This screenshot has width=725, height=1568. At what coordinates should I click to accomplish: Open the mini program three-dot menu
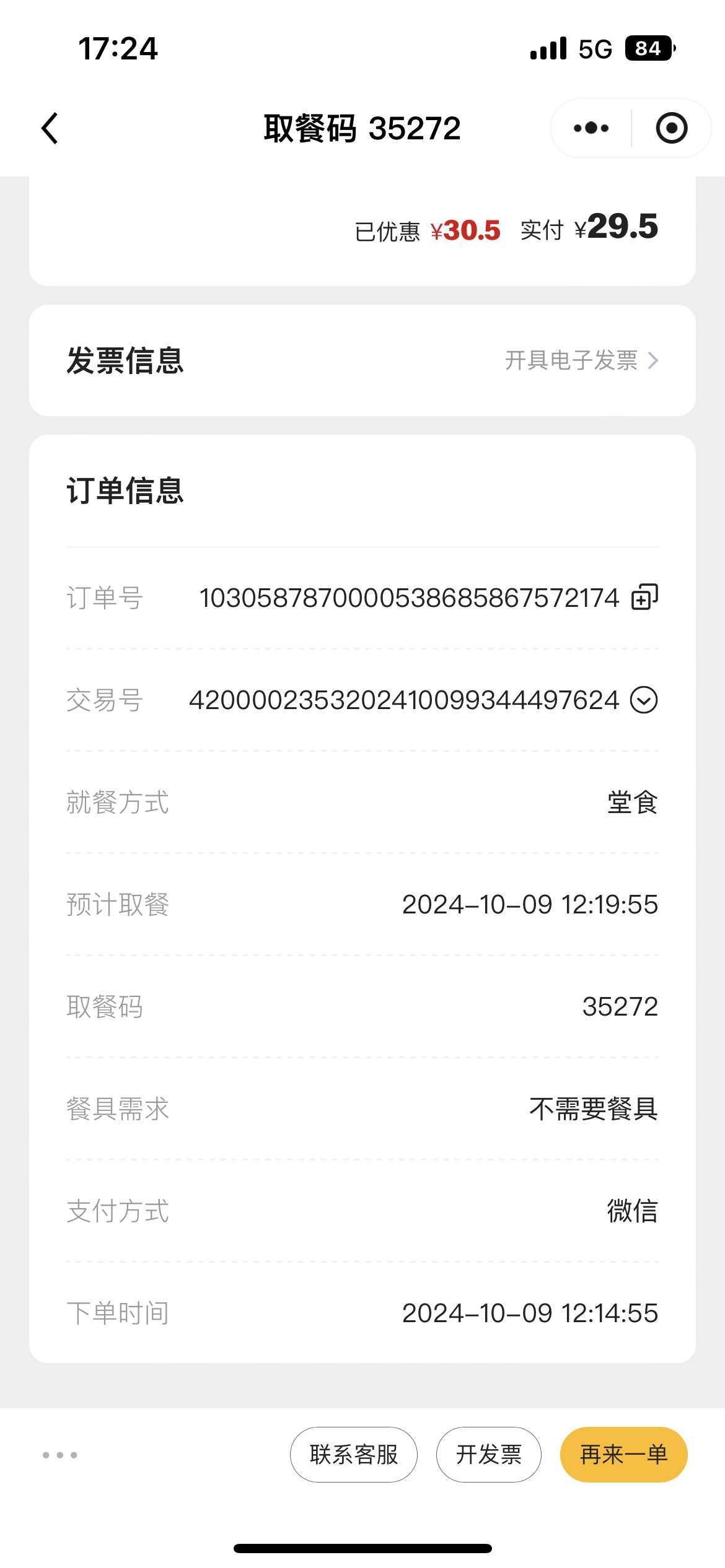pos(591,128)
